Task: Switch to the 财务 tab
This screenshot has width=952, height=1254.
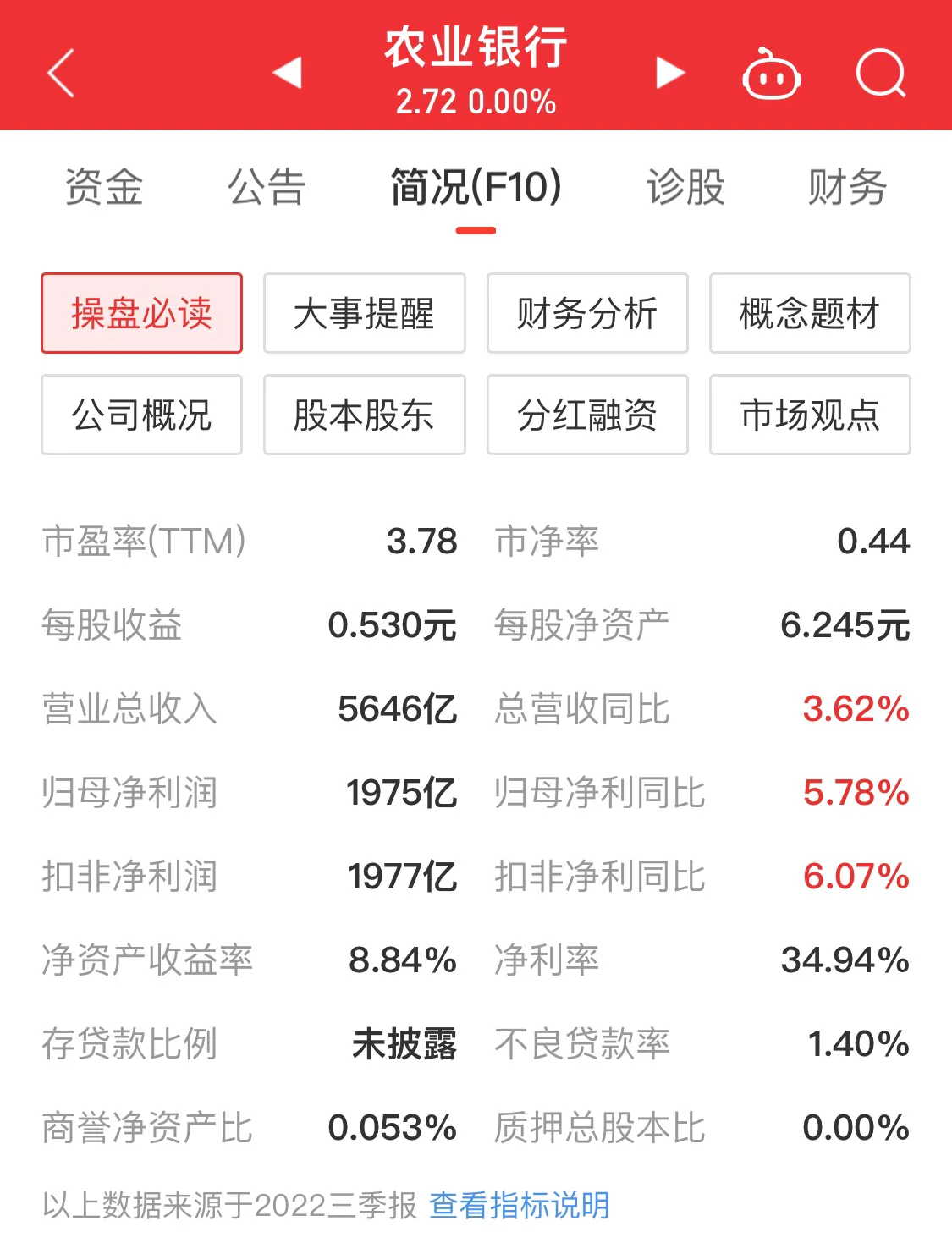Action: click(x=847, y=187)
